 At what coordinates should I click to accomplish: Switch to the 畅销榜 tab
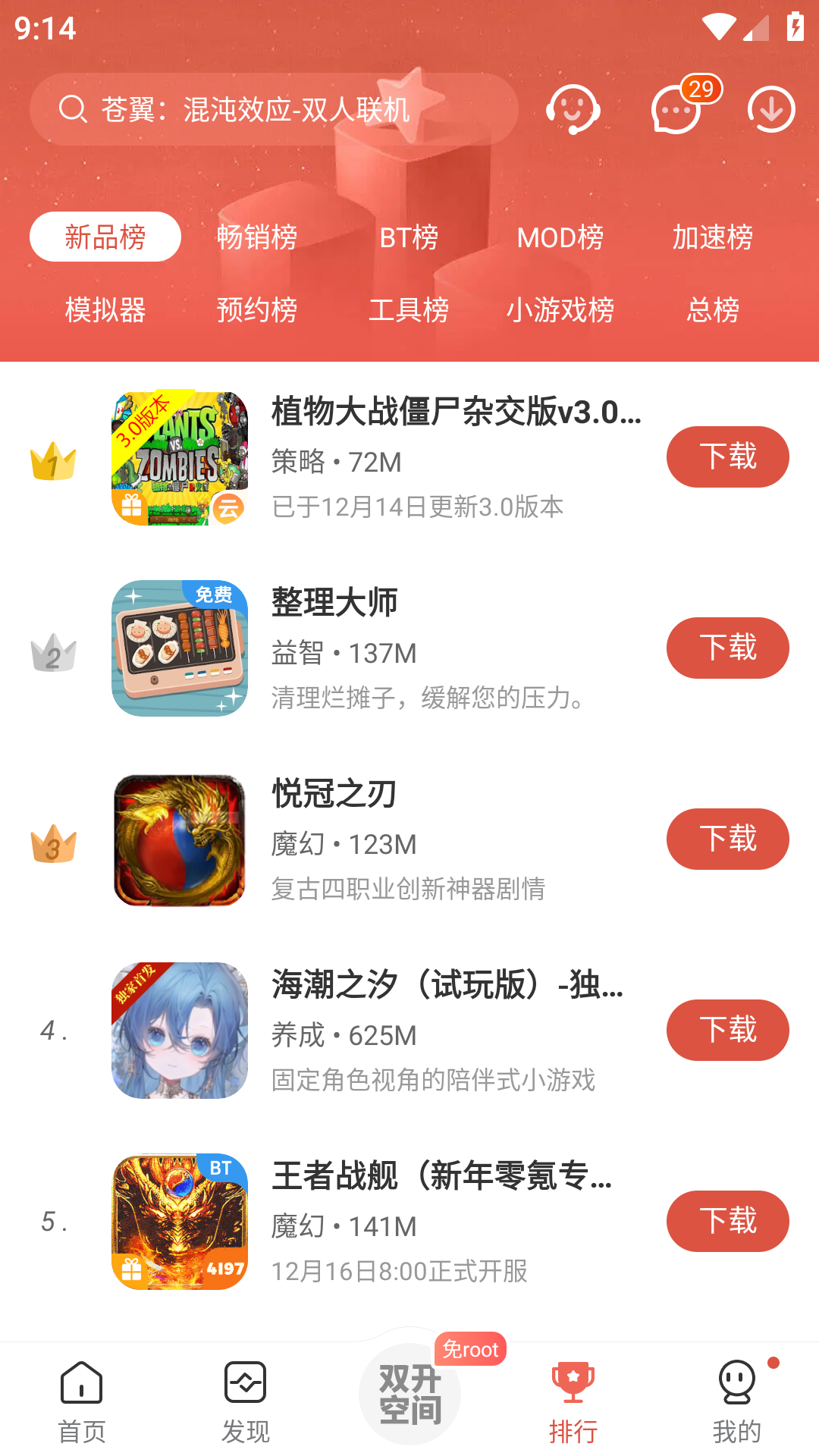click(x=256, y=237)
